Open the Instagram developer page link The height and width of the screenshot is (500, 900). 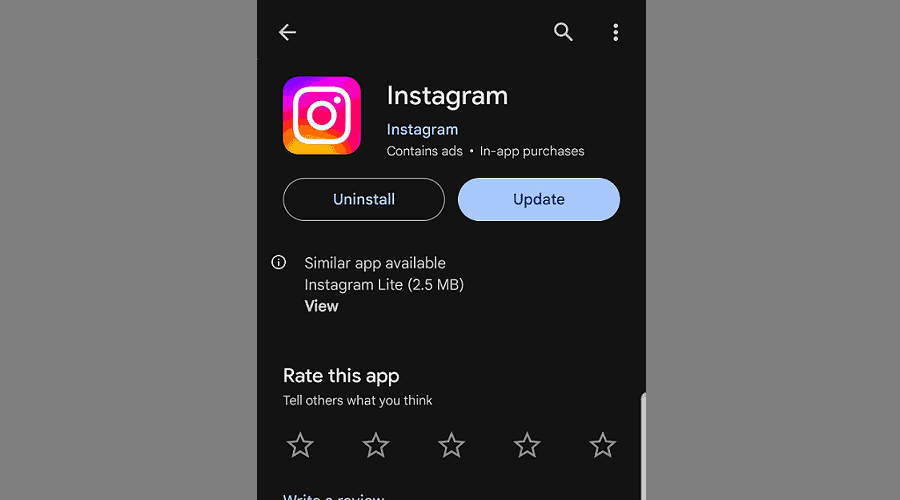(422, 129)
